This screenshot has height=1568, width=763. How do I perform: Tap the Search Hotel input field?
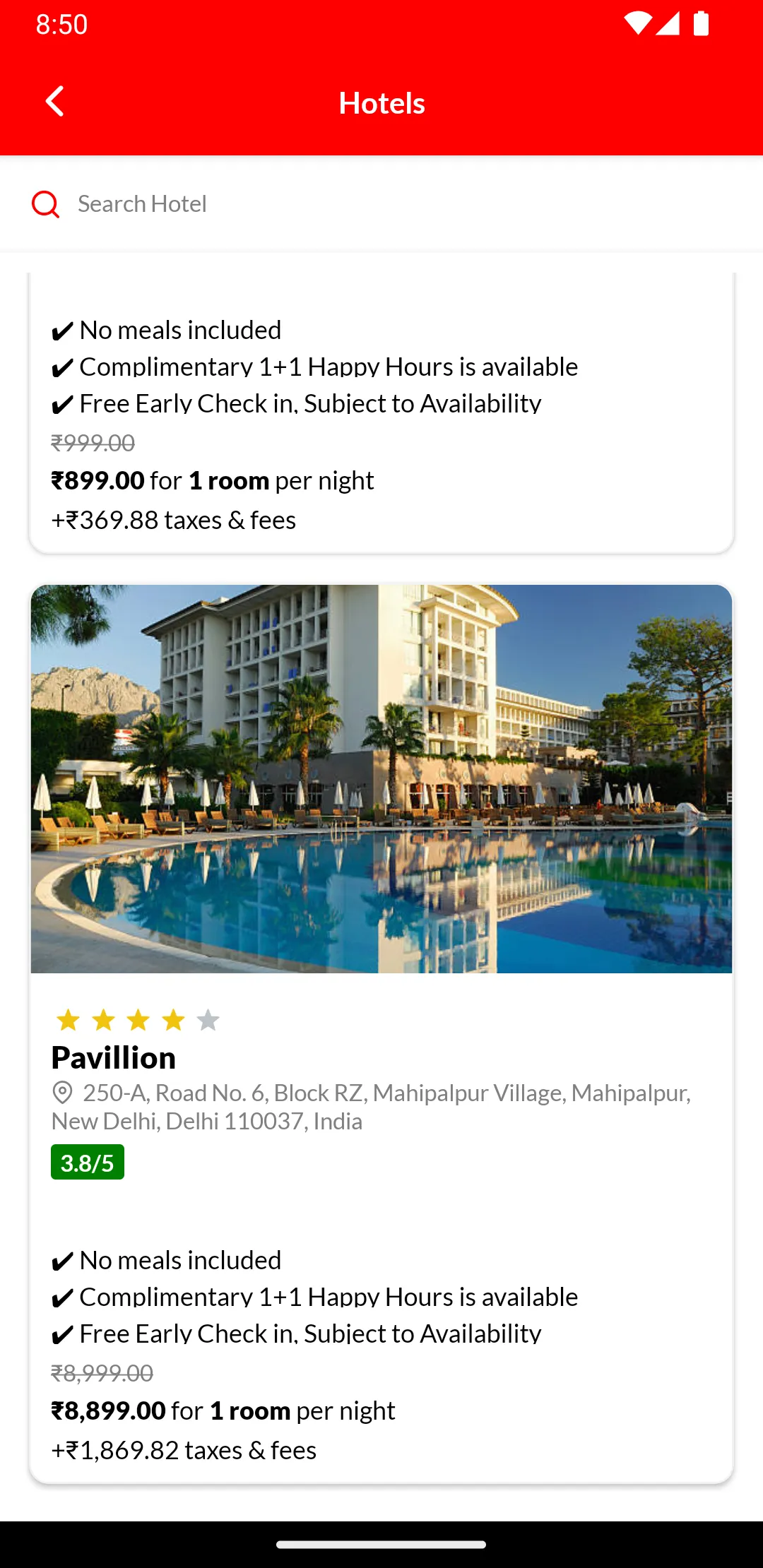pyautogui.click(x=283, y=204)
